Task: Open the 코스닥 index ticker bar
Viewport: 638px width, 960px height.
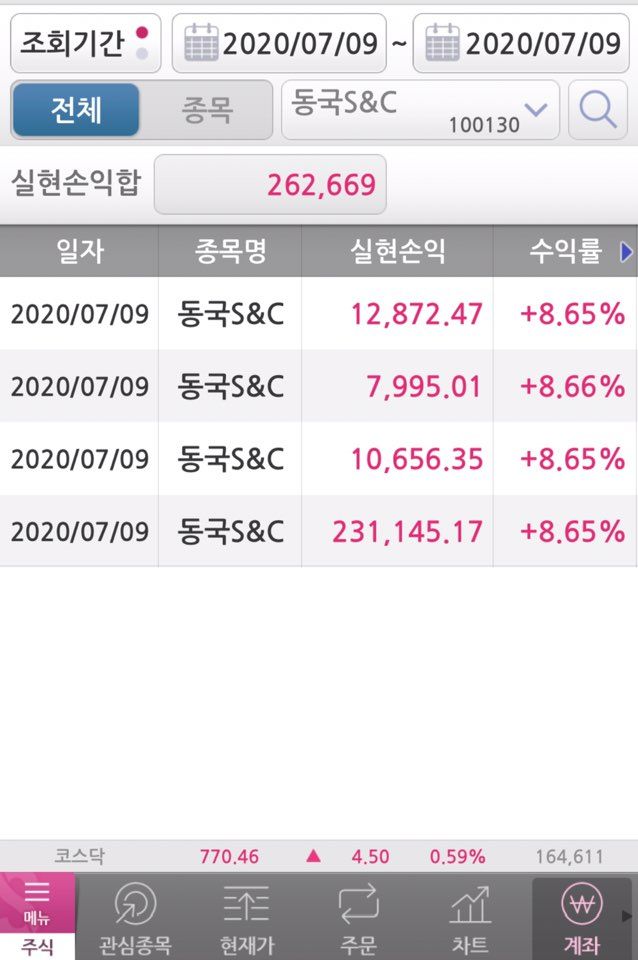Action: pos(319,856)
